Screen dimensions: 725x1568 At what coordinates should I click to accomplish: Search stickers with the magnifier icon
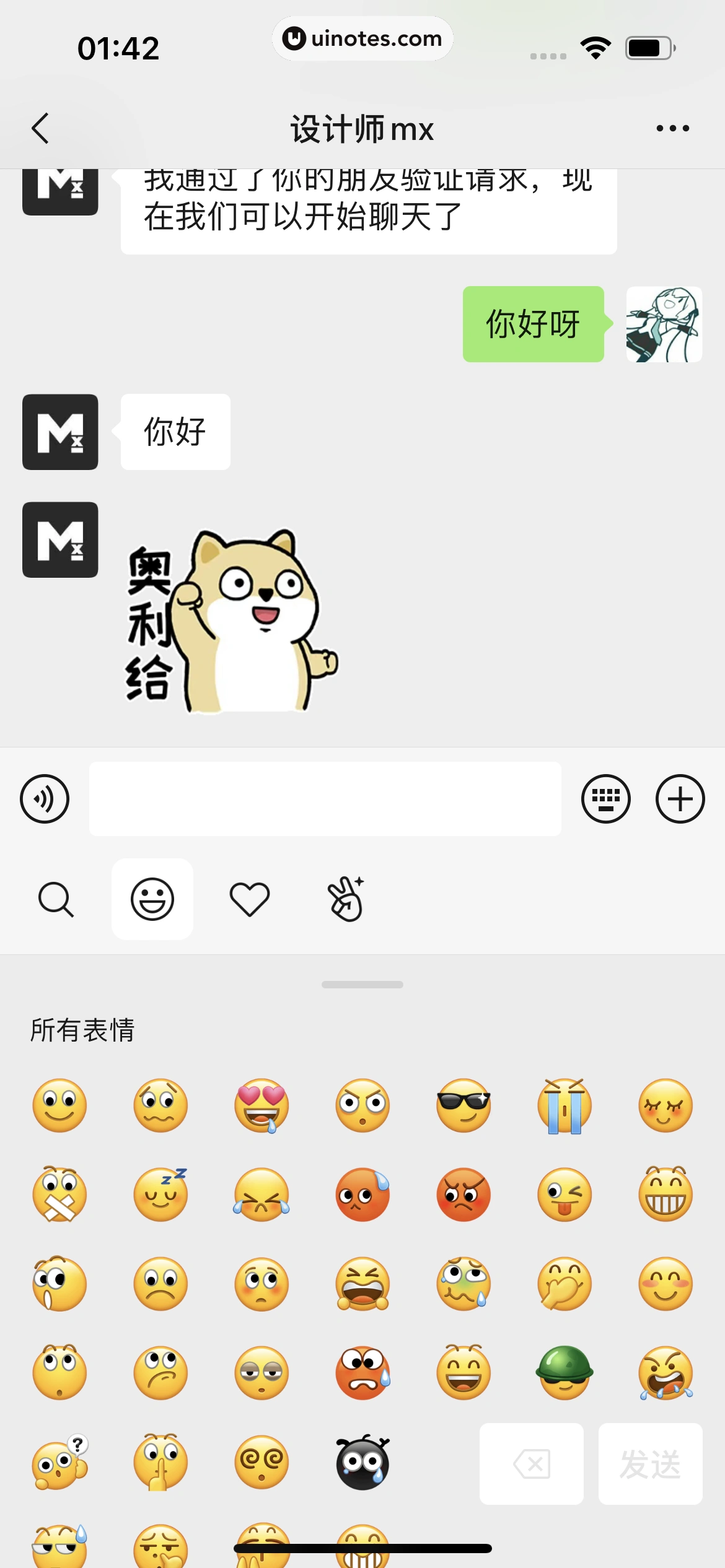(x=56, y=899)
